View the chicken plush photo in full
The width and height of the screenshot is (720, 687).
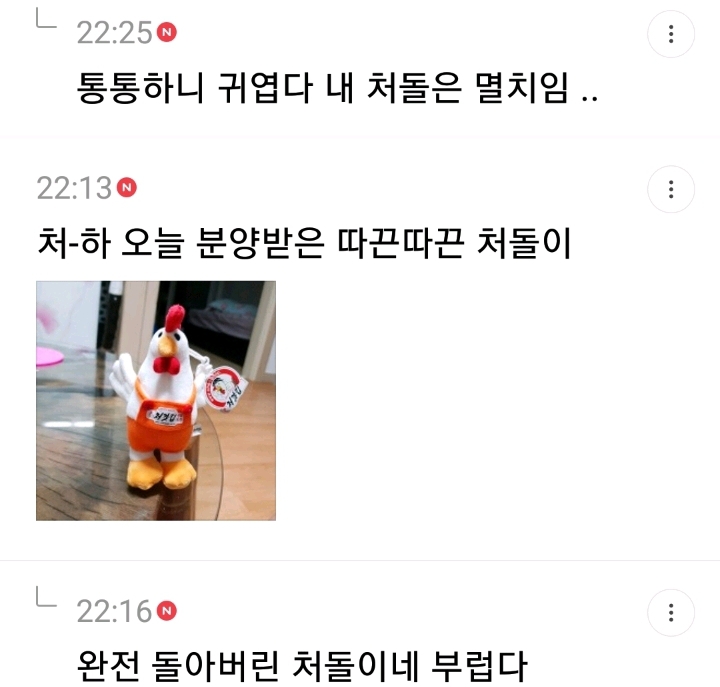[x=156, y=400]
